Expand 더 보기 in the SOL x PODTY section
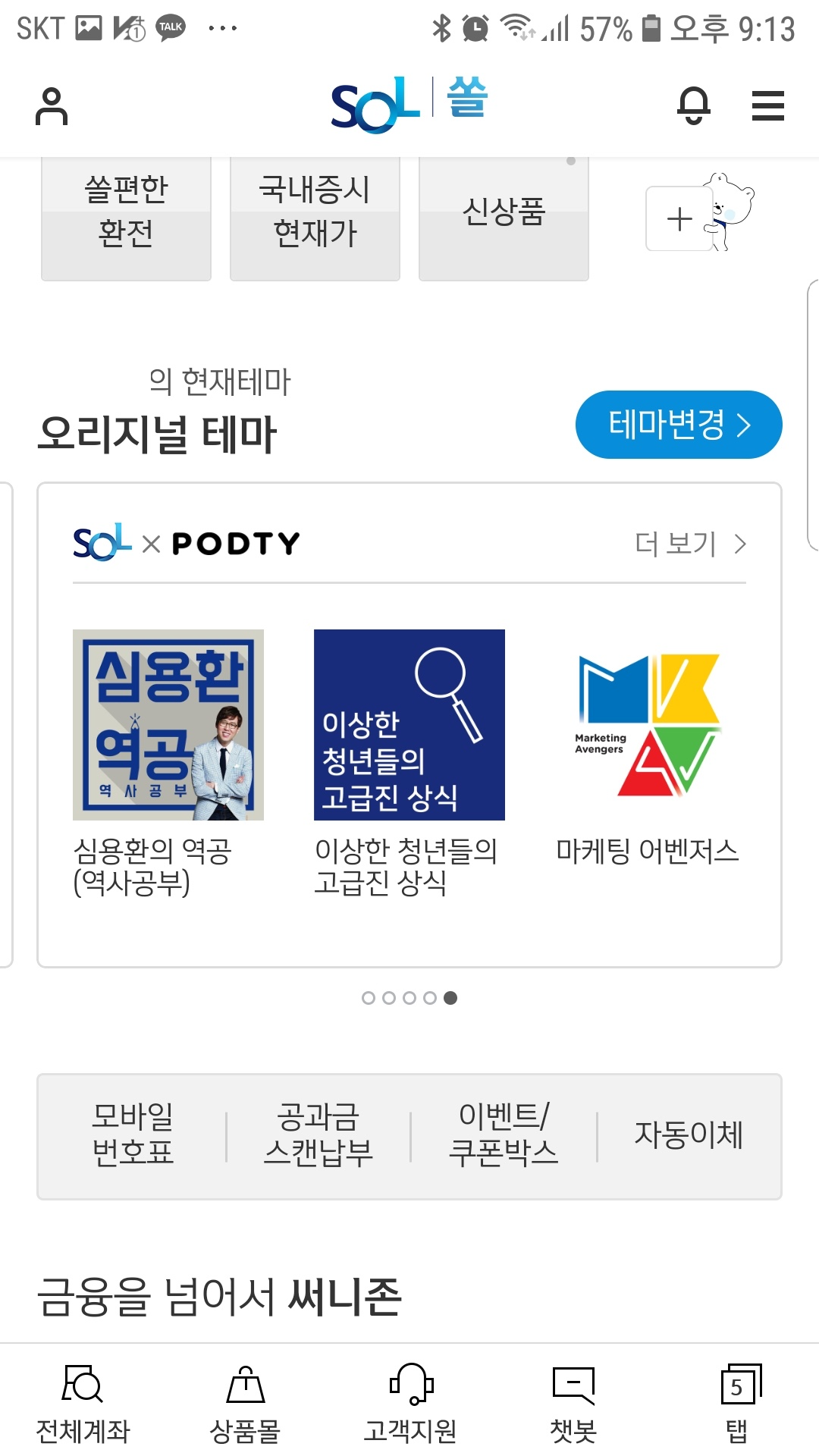The image size is (819, 1456). [690, 543]
